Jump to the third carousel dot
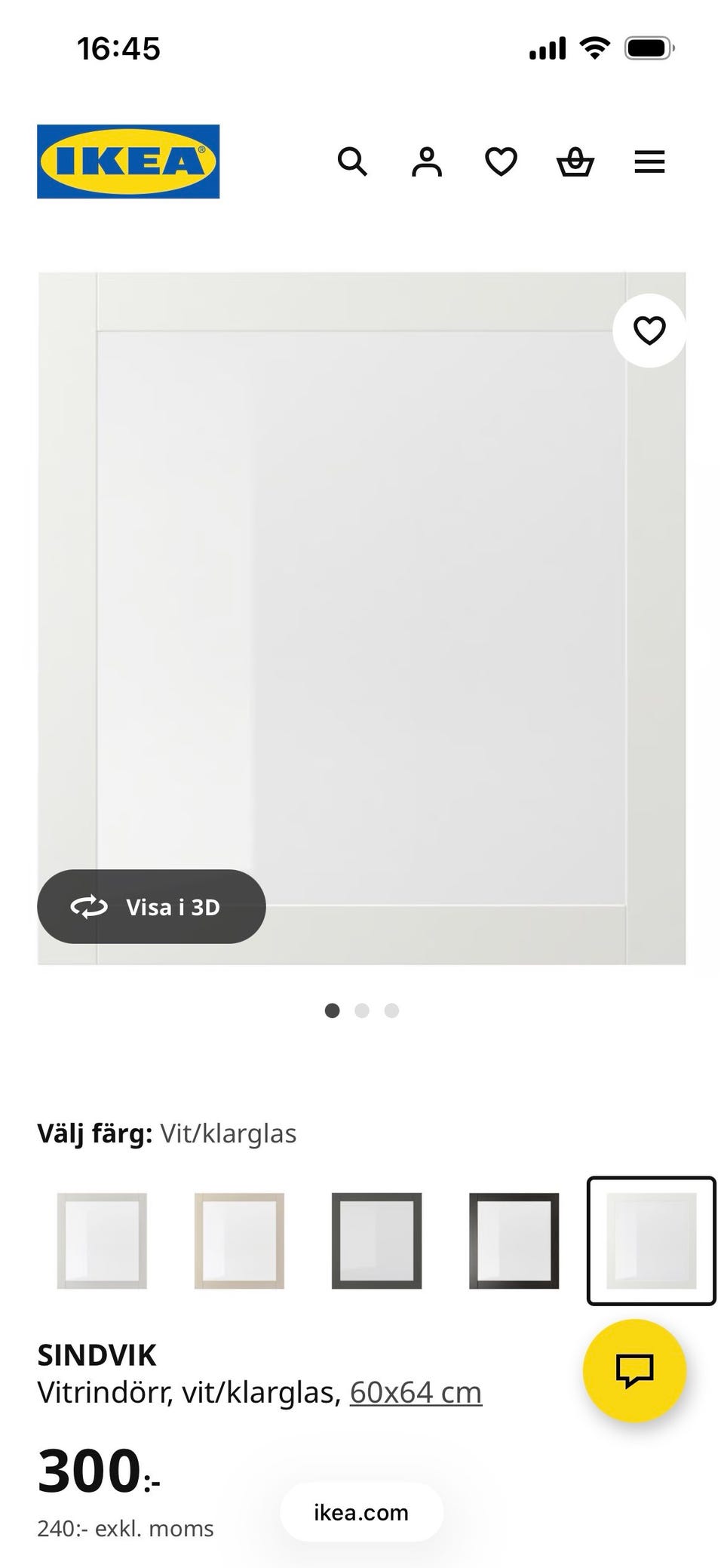Image resolution: width=724 pixels, height=1568 pixels. point(391,1010)
